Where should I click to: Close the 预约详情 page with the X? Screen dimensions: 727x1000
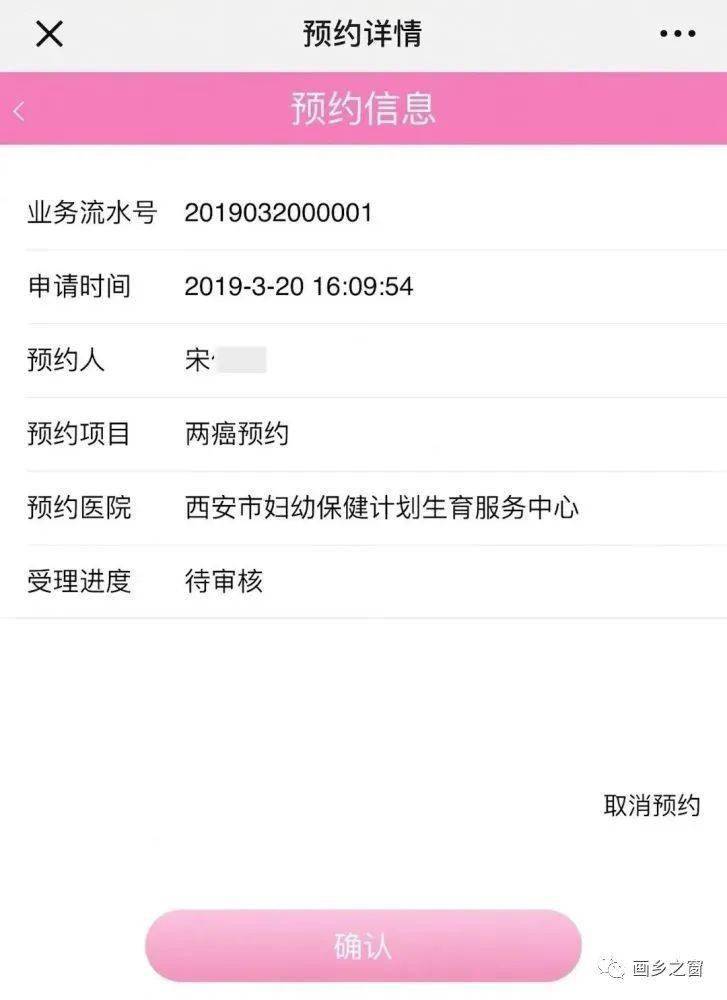49,34
